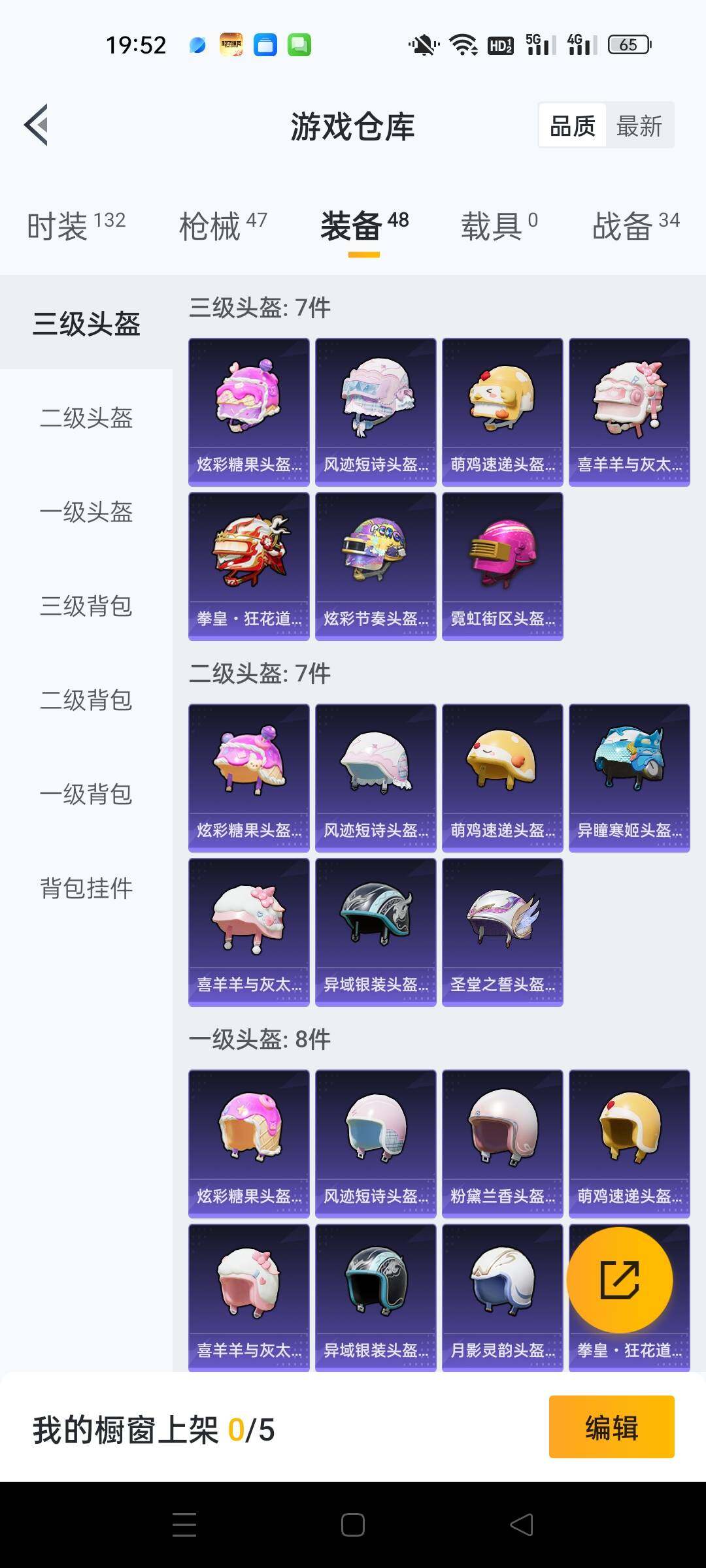The width and height of the screenshot is (706, 1568).
Task: Select 二级头盔 in the side menu
Action: coord(86,417)
